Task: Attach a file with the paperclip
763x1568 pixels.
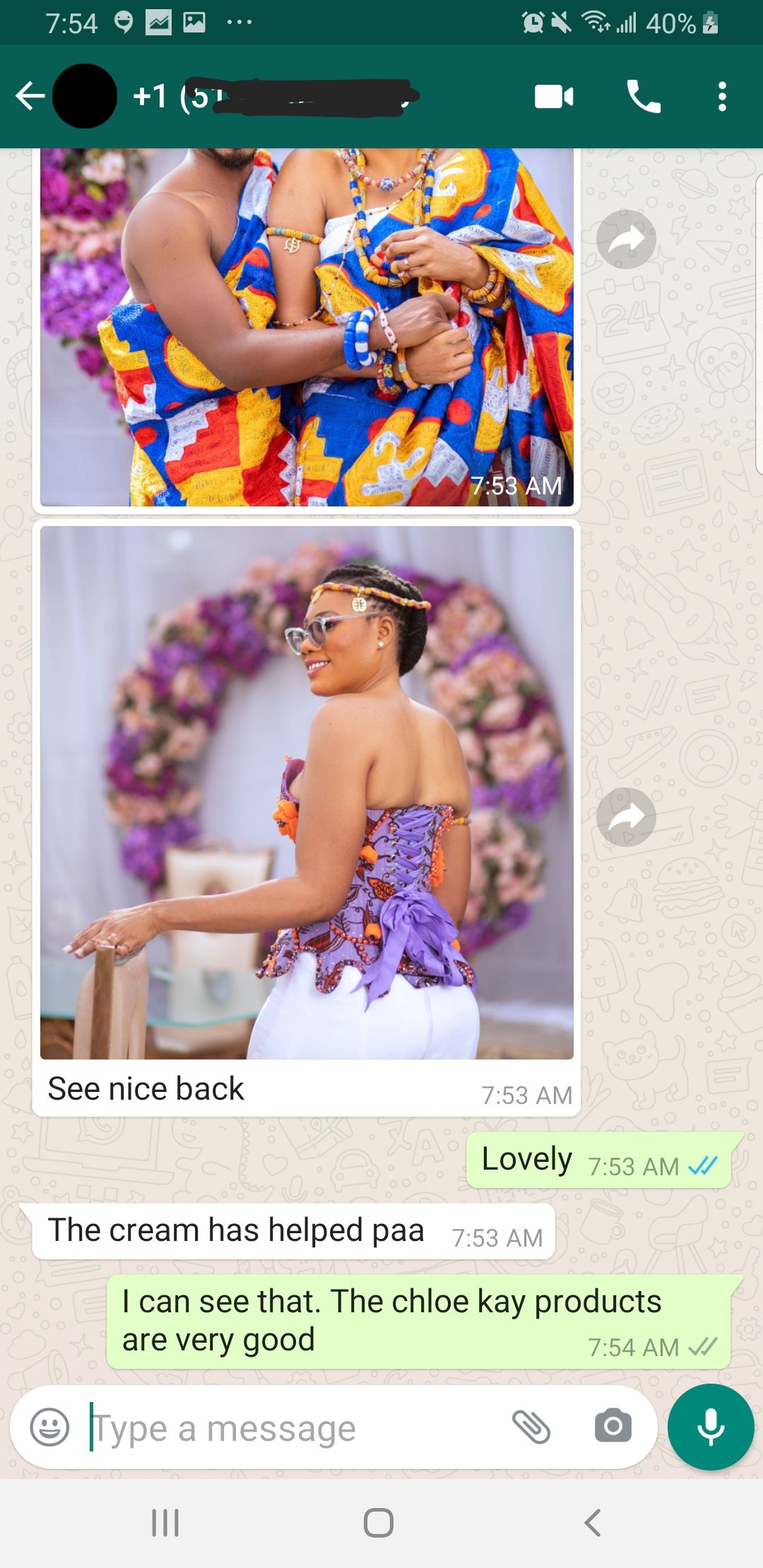Action: tap(531, 1427)
